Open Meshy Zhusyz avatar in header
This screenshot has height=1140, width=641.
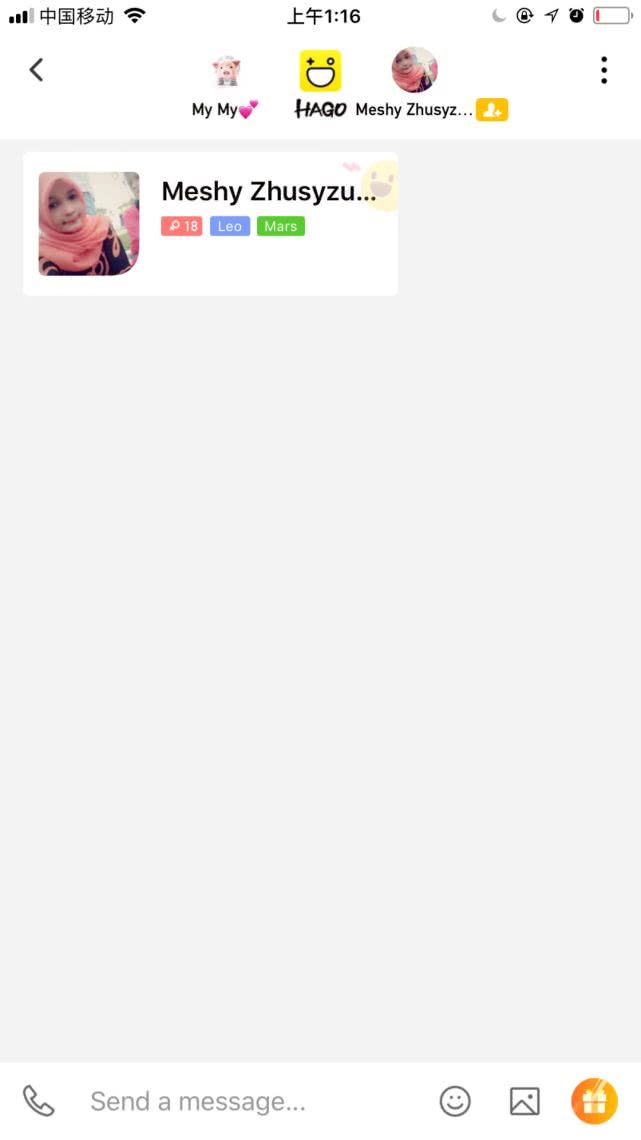pos(414,70)
